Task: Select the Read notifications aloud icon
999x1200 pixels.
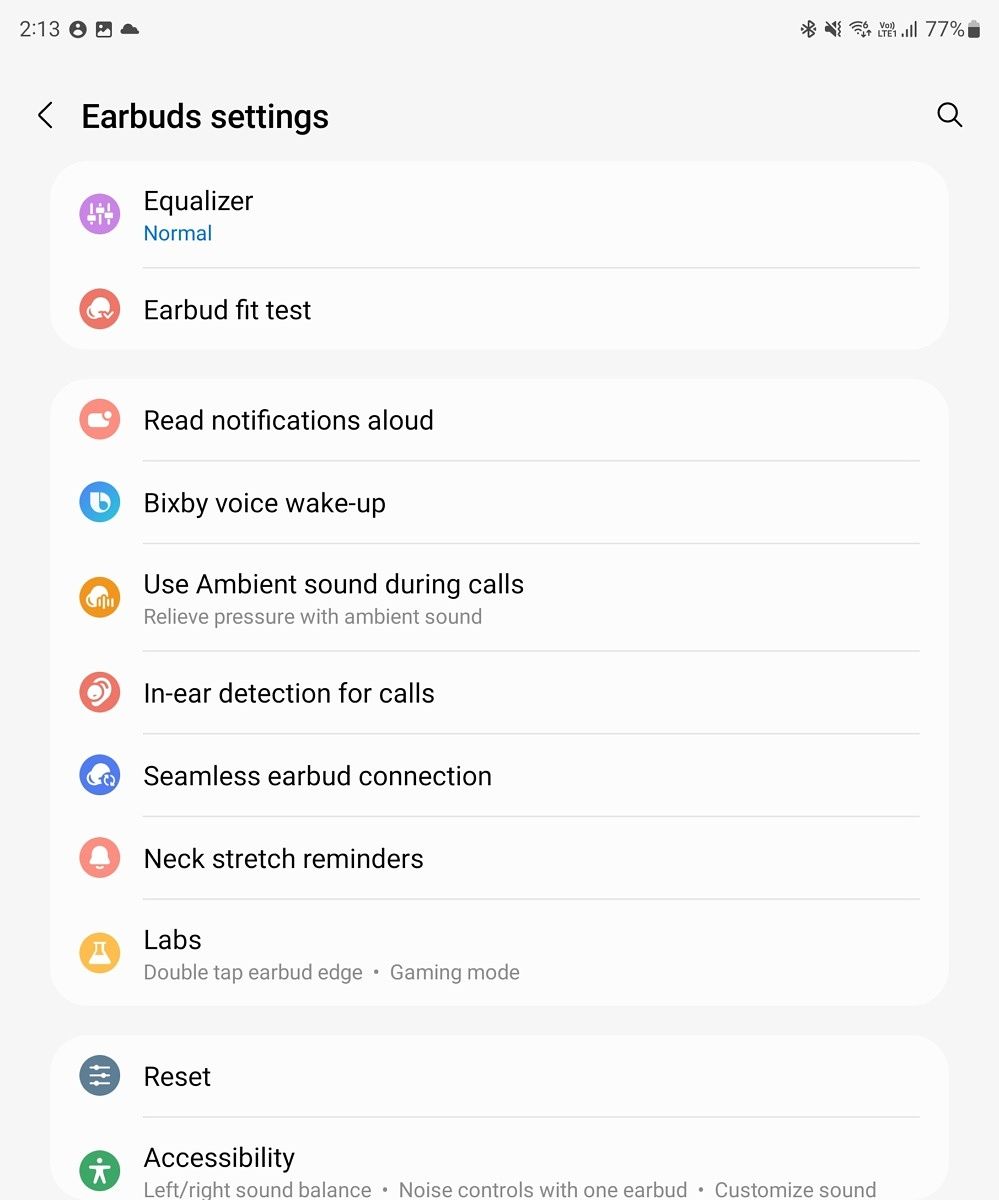Action: pyautogui.click(x=99, y=419)
